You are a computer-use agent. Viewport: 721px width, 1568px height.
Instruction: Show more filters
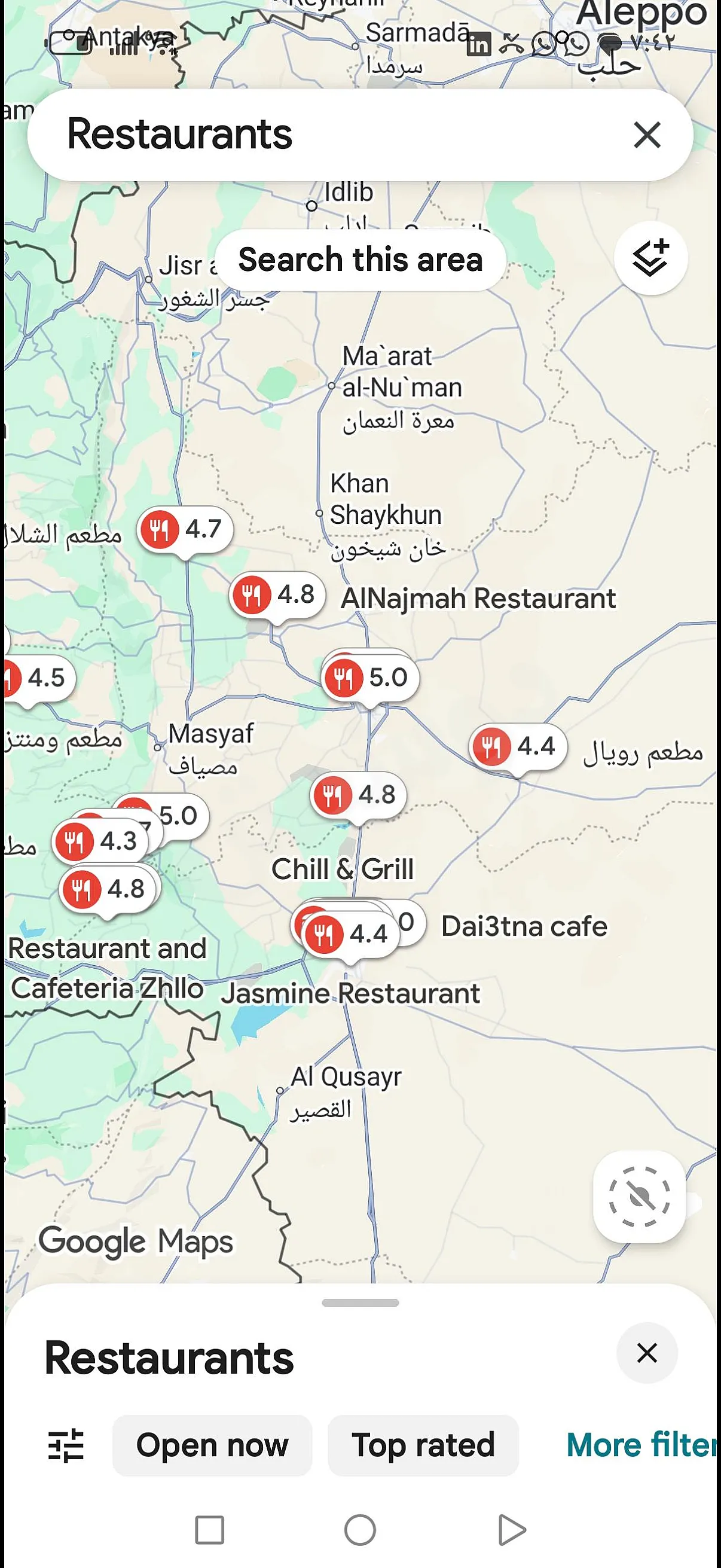(642, 1444)
